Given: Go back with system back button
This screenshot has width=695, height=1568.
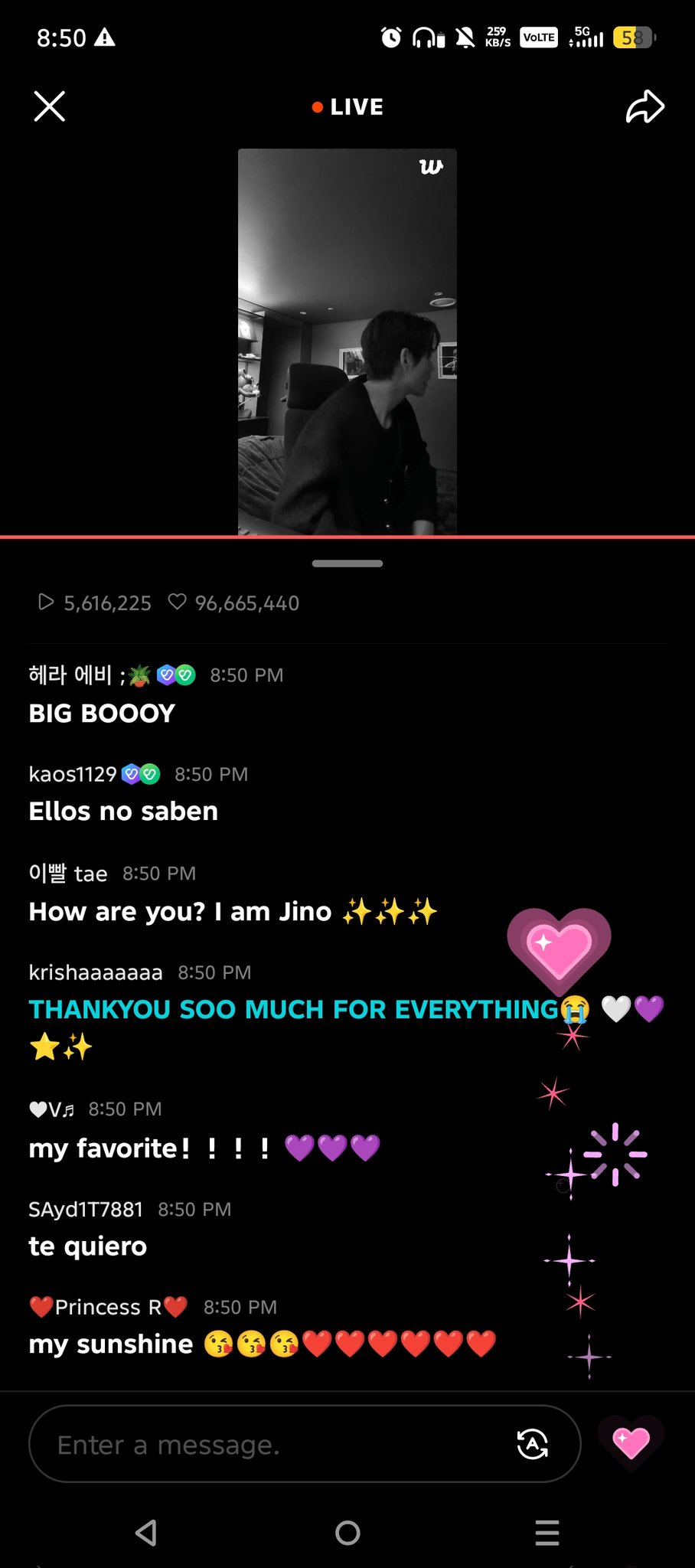Looking at the screenshot, I should point(145,1533).
